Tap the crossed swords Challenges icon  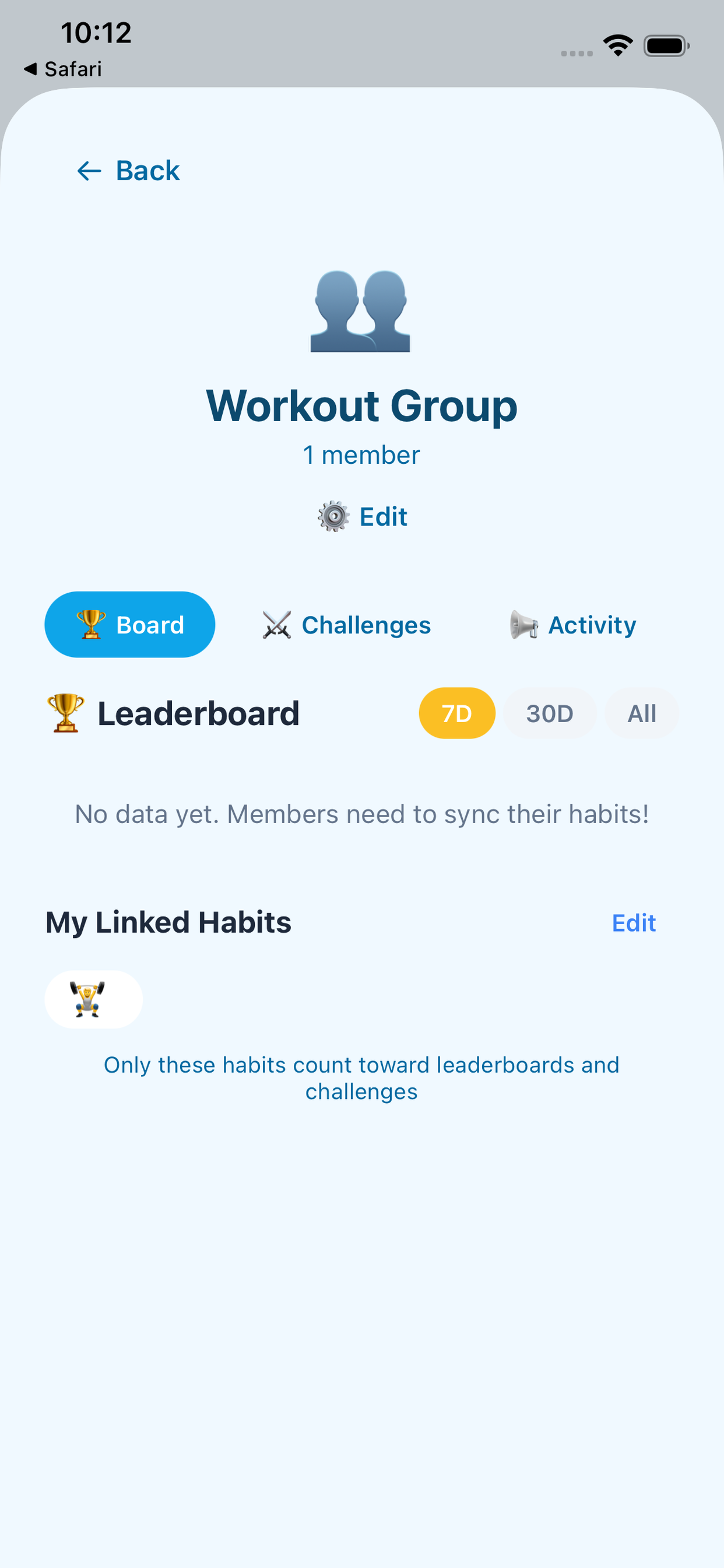[x=277, y=624]
